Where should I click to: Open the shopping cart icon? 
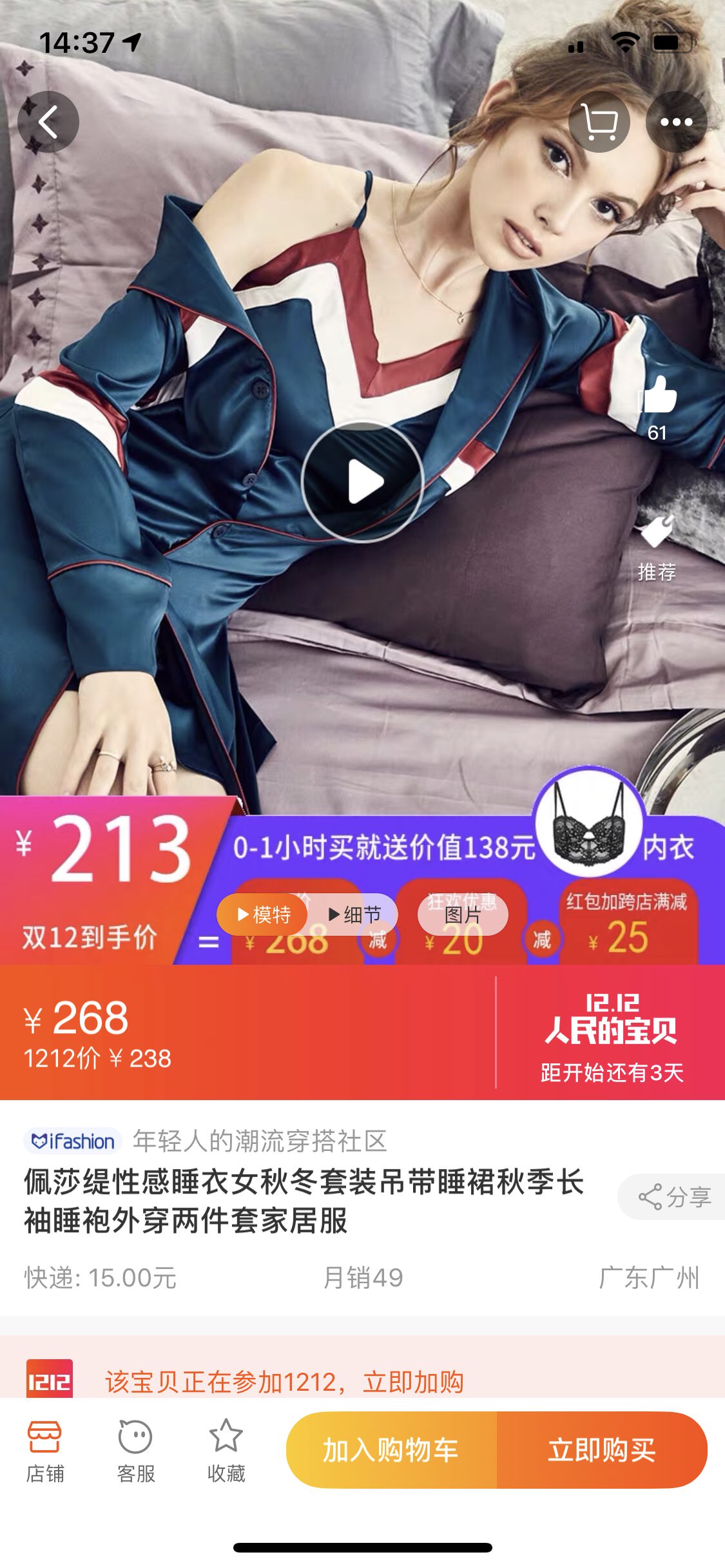click(x=599, y=122)
